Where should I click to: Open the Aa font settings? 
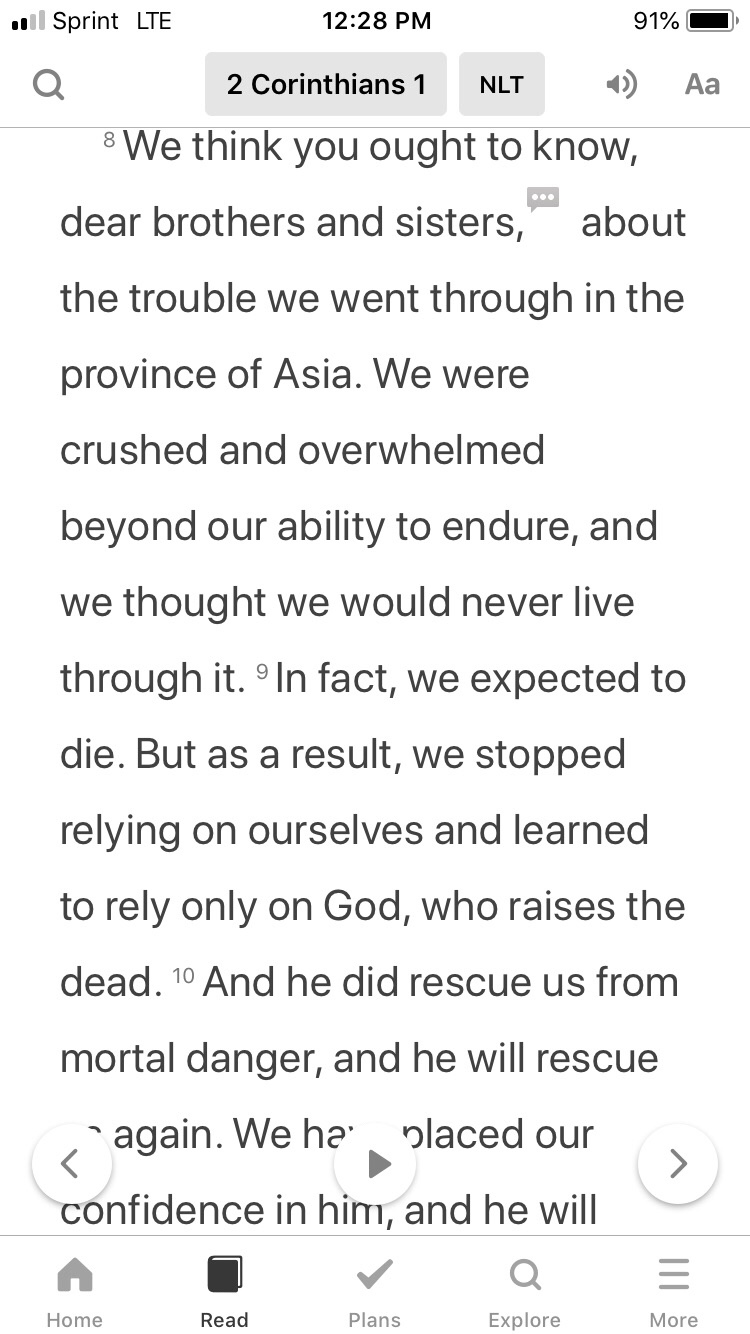tap(702, 85)
